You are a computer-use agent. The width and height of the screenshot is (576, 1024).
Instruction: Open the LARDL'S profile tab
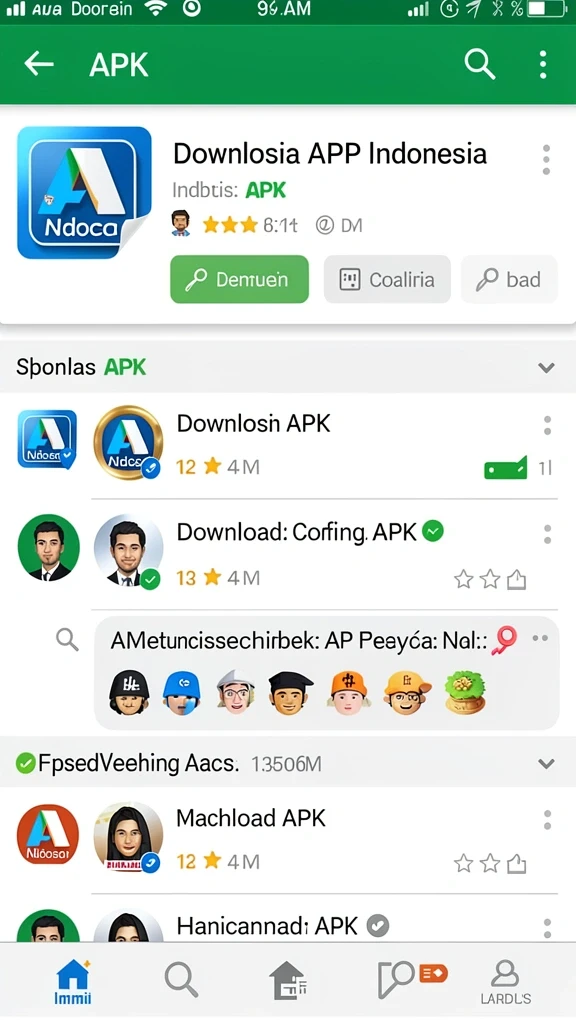[505, 982]
